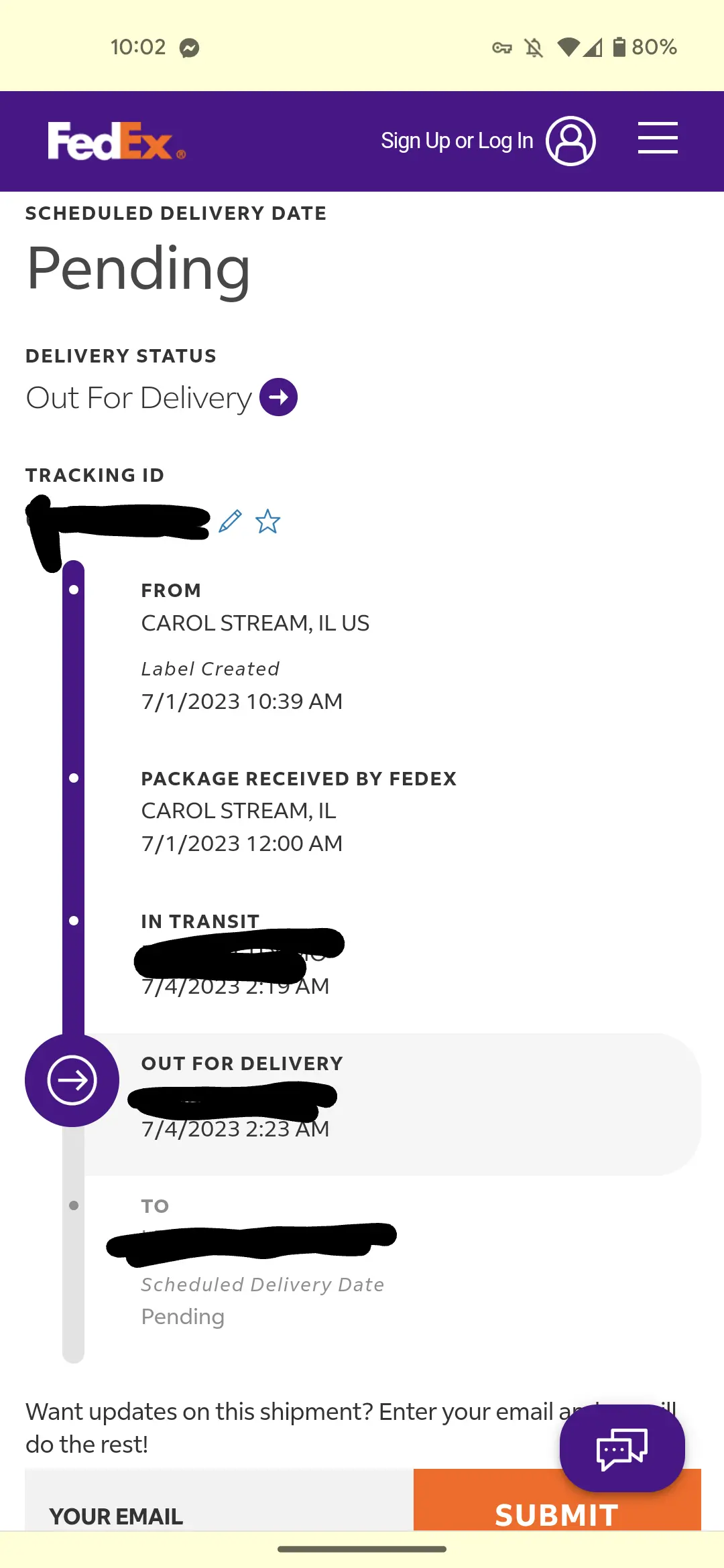Open the hamburger menu

coord(658,138)
